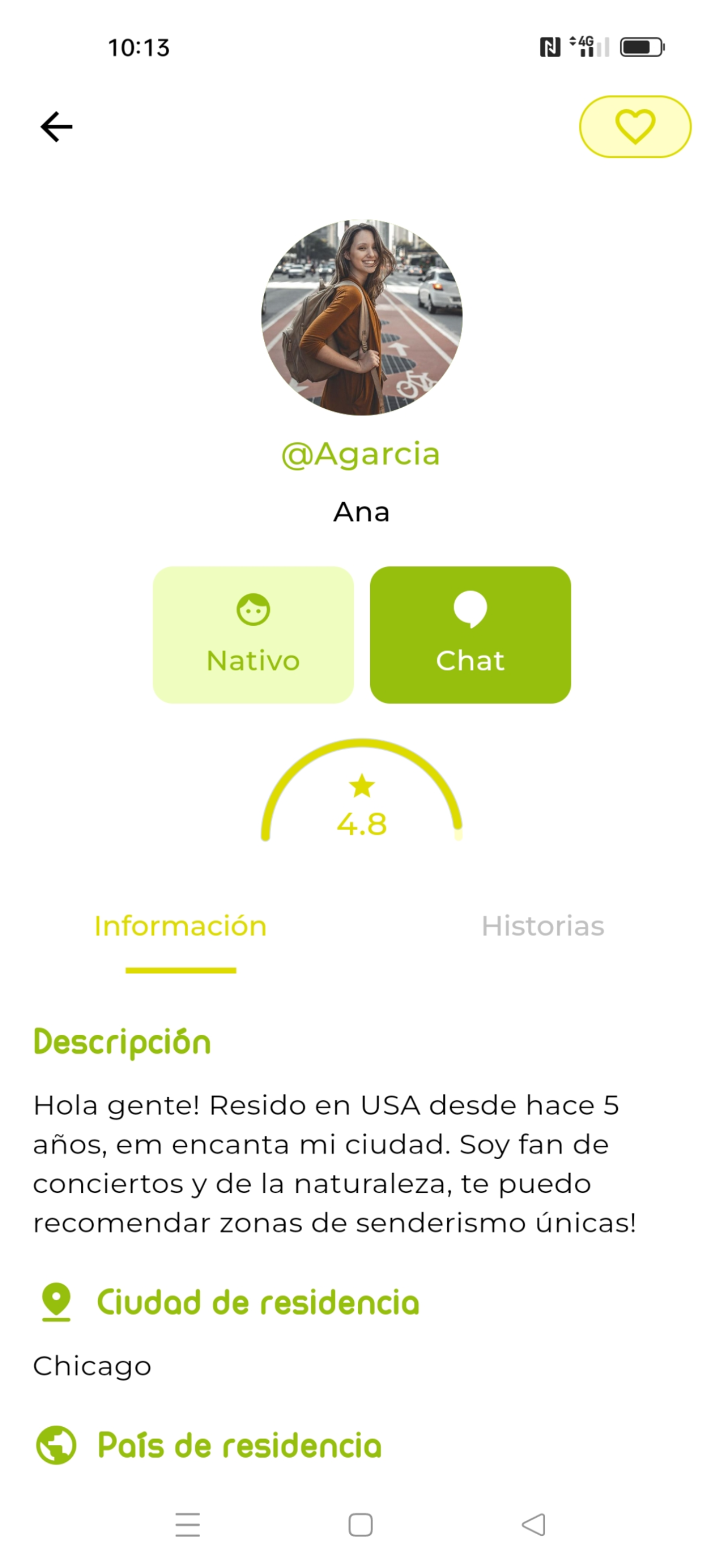Tap the Nativo badge button
This screenshot has height=1568, width=724.
point(253,635)
